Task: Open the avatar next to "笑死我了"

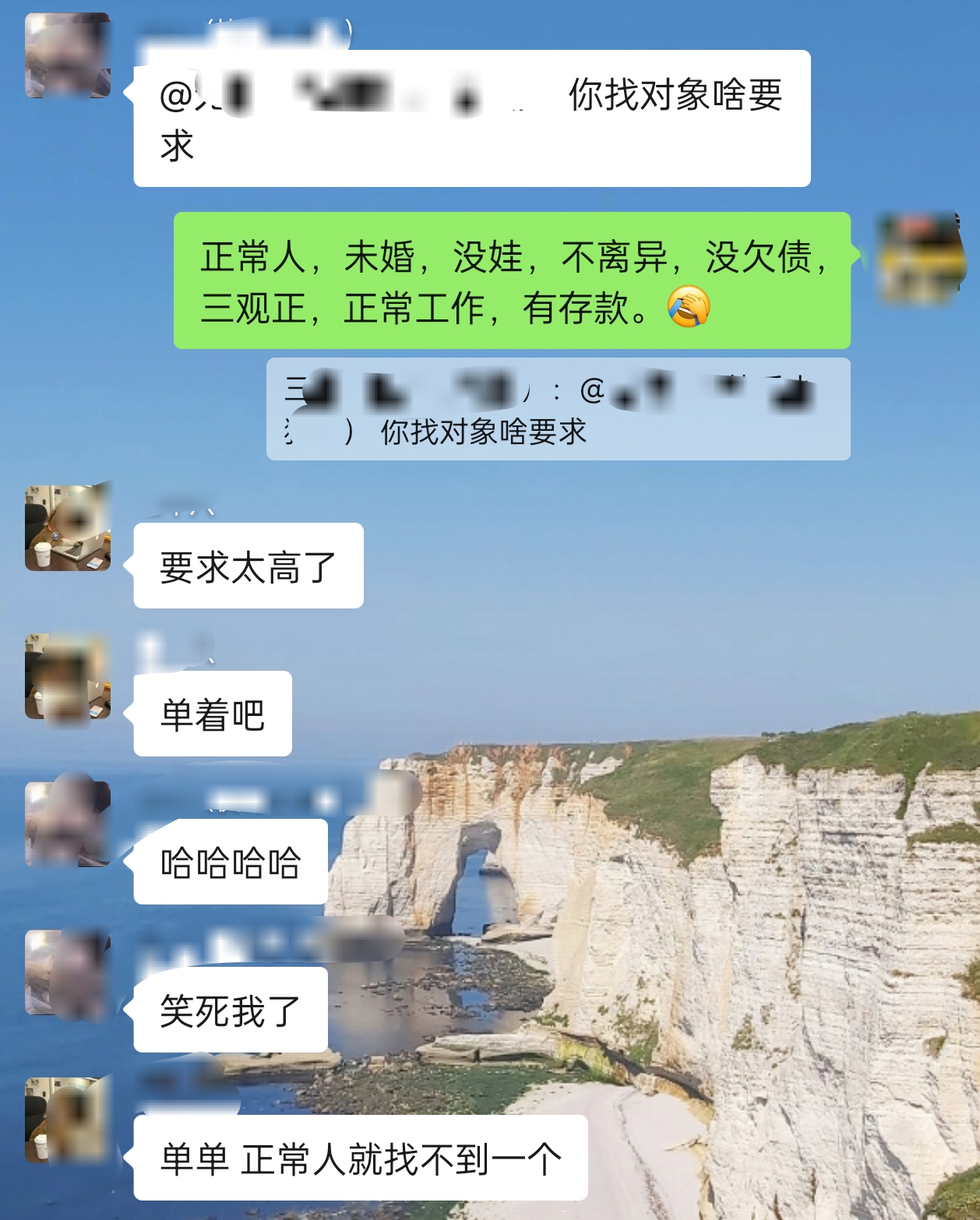Action: (x=68, y=971)
